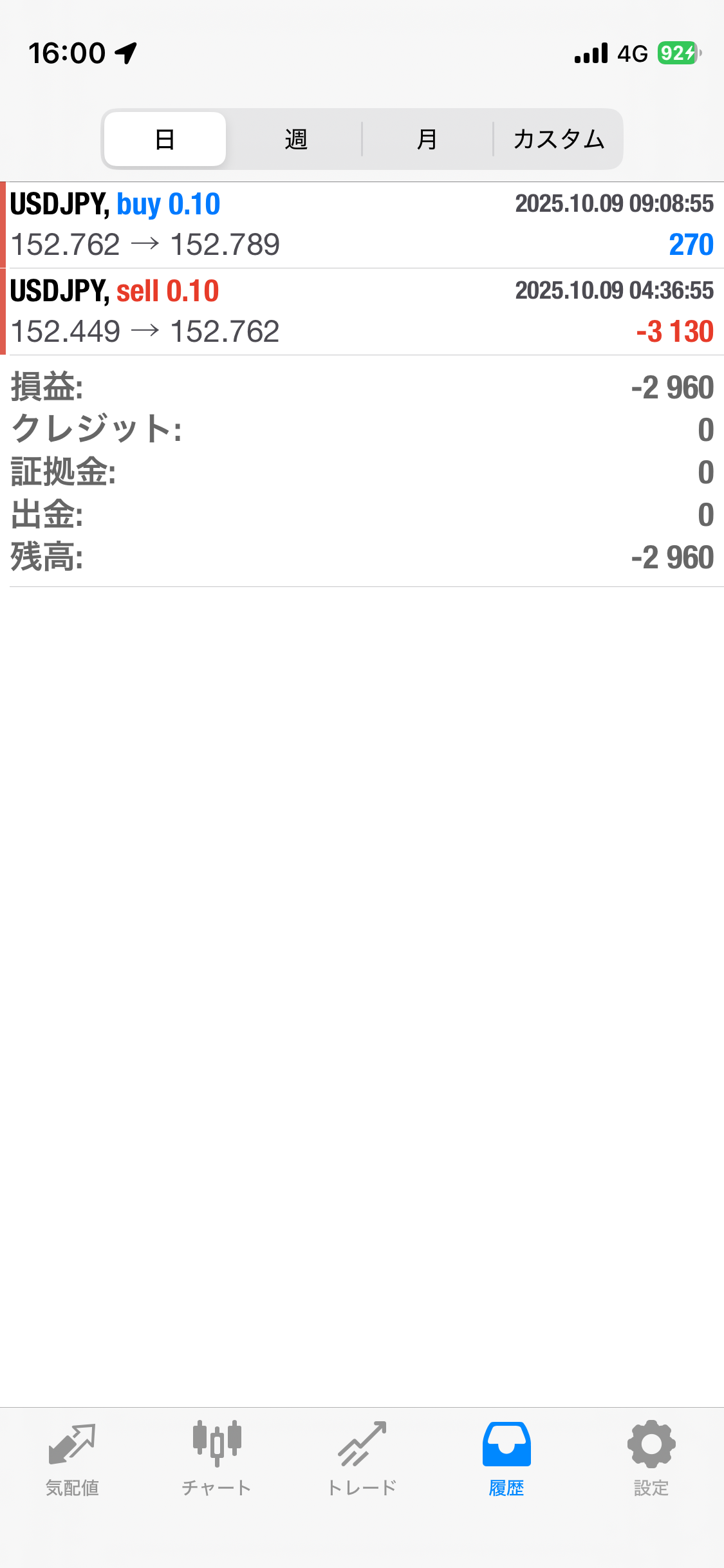
Task: Select the 日 (day) period segment
Action: point(165,139)
